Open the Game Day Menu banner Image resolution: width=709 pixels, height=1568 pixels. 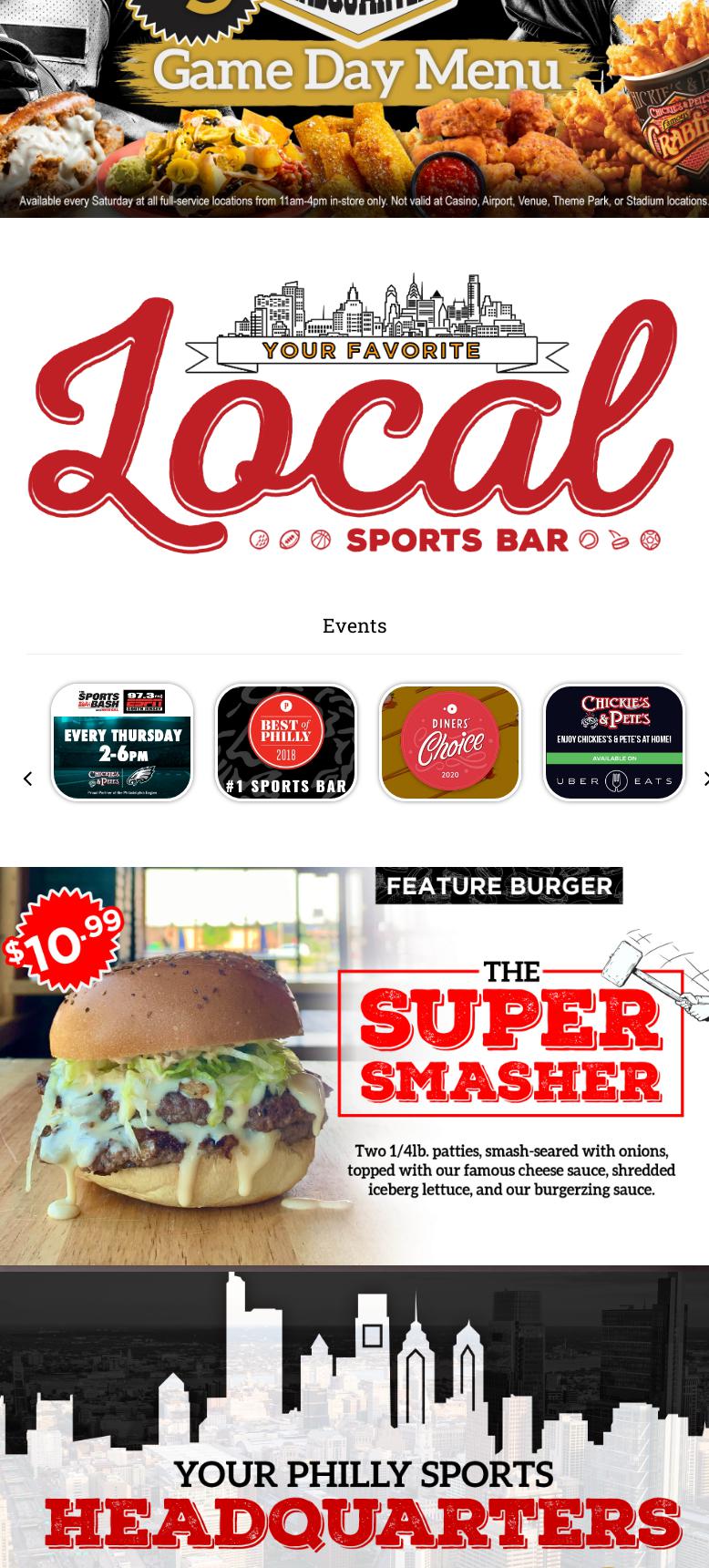[354, 109]
